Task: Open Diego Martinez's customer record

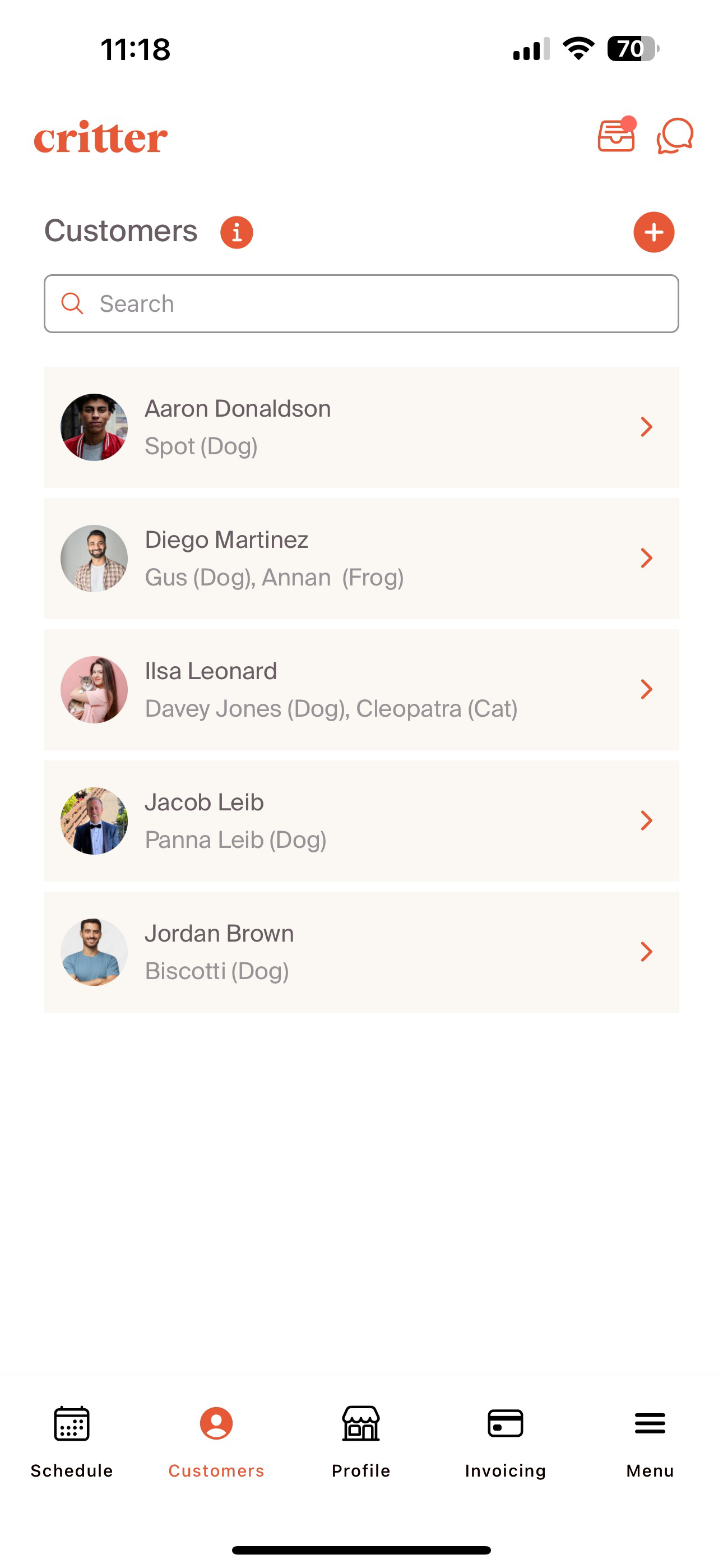Action: coord(361,558)
